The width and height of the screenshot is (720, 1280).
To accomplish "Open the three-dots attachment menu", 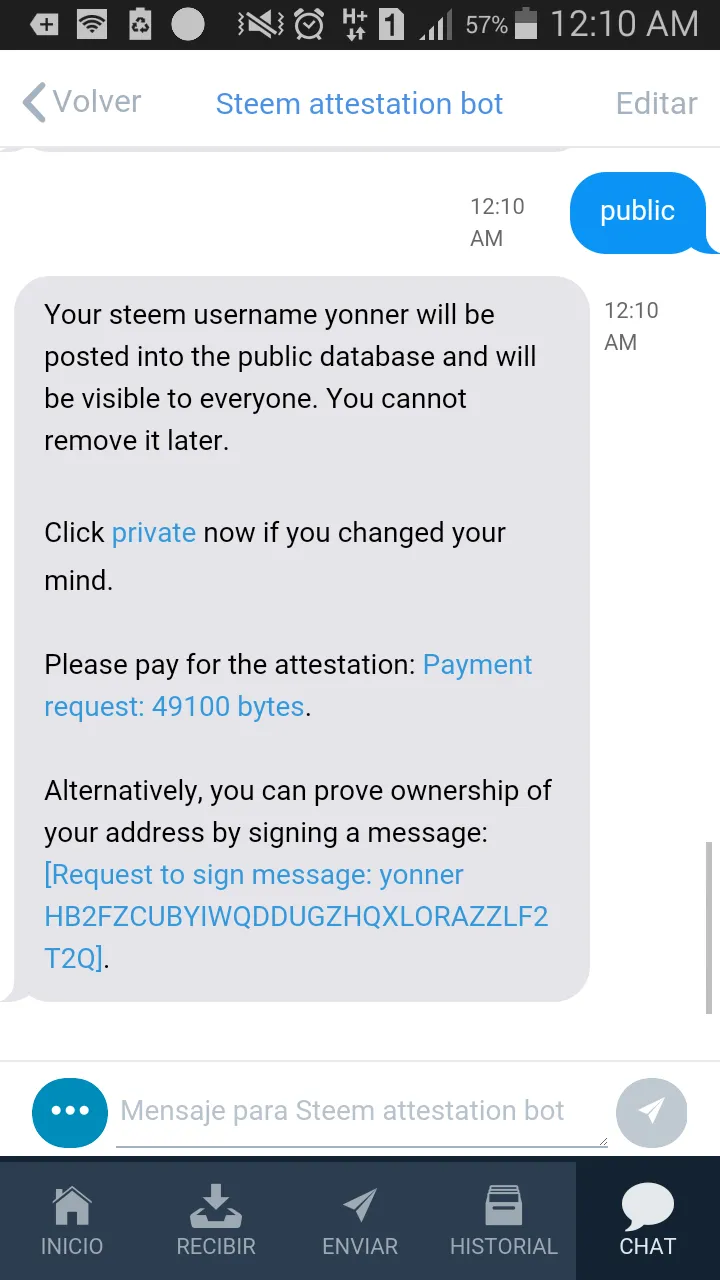I will click(70, 1112).
